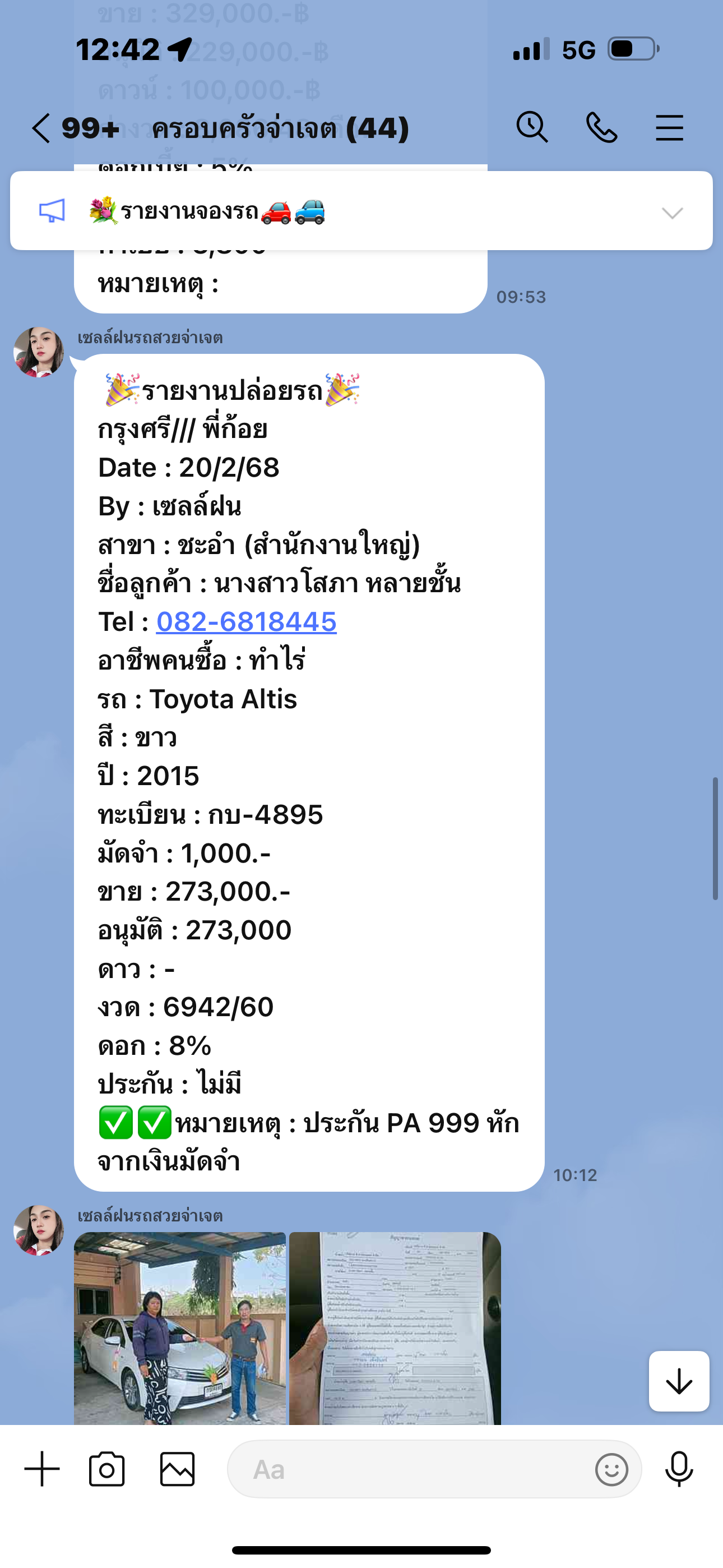Viewport: 723px width, 1568px height.
Task: Open the plus attachment menu
Action: pyautogui.click(x=42, y=1469)
